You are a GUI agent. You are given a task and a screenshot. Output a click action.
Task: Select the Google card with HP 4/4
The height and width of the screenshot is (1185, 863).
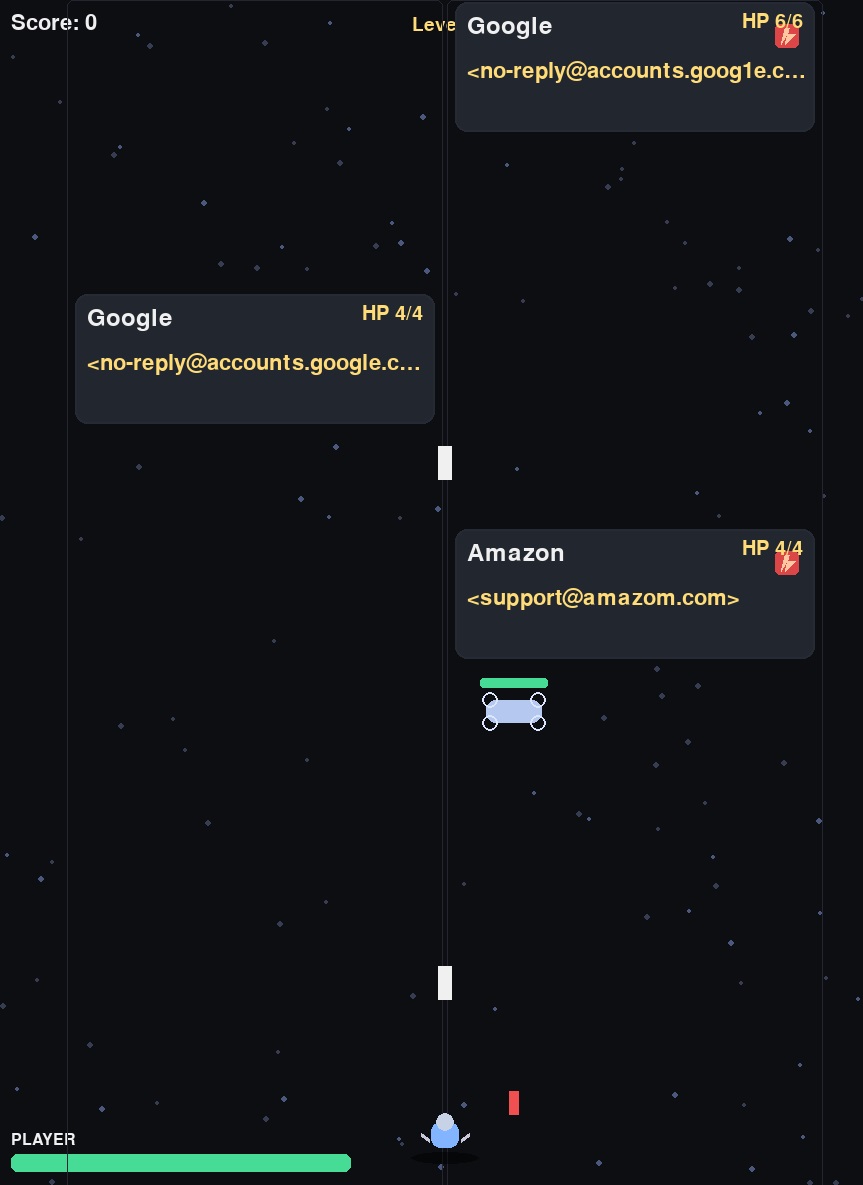(254, 358)
